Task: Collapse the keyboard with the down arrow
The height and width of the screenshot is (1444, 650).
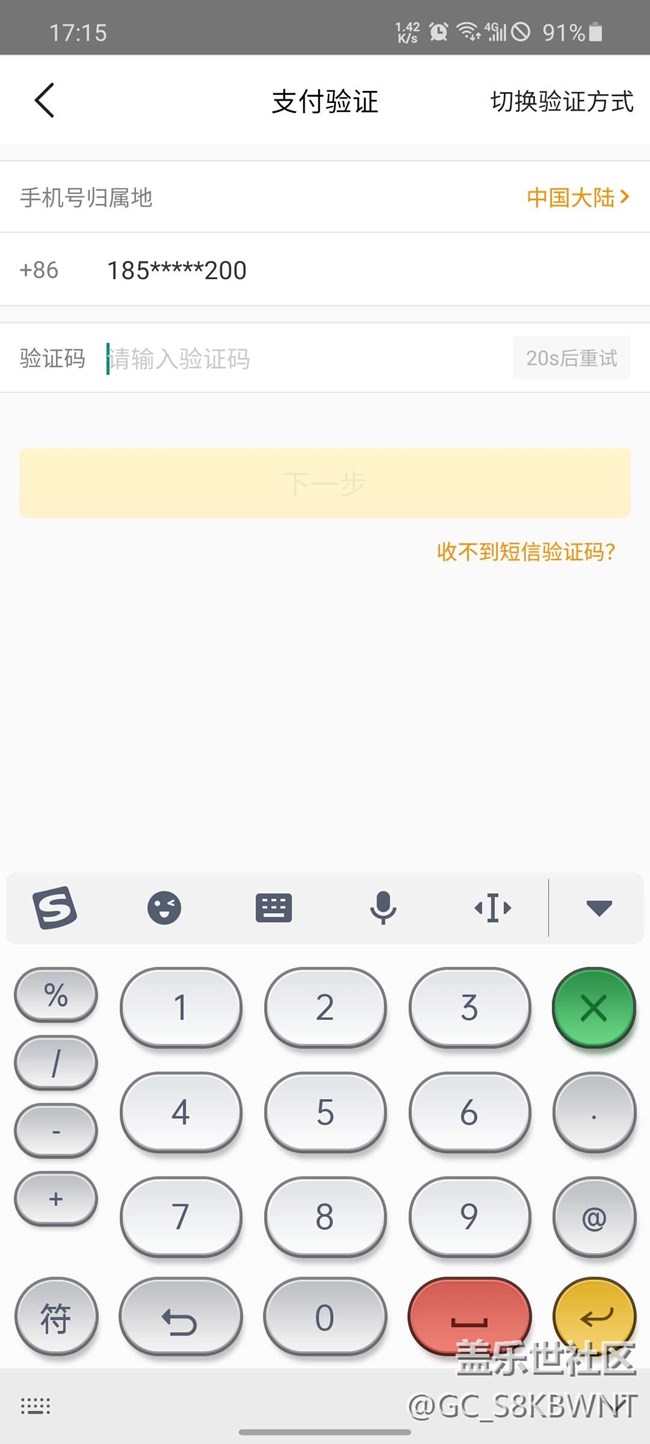Action: click(599, 908)
